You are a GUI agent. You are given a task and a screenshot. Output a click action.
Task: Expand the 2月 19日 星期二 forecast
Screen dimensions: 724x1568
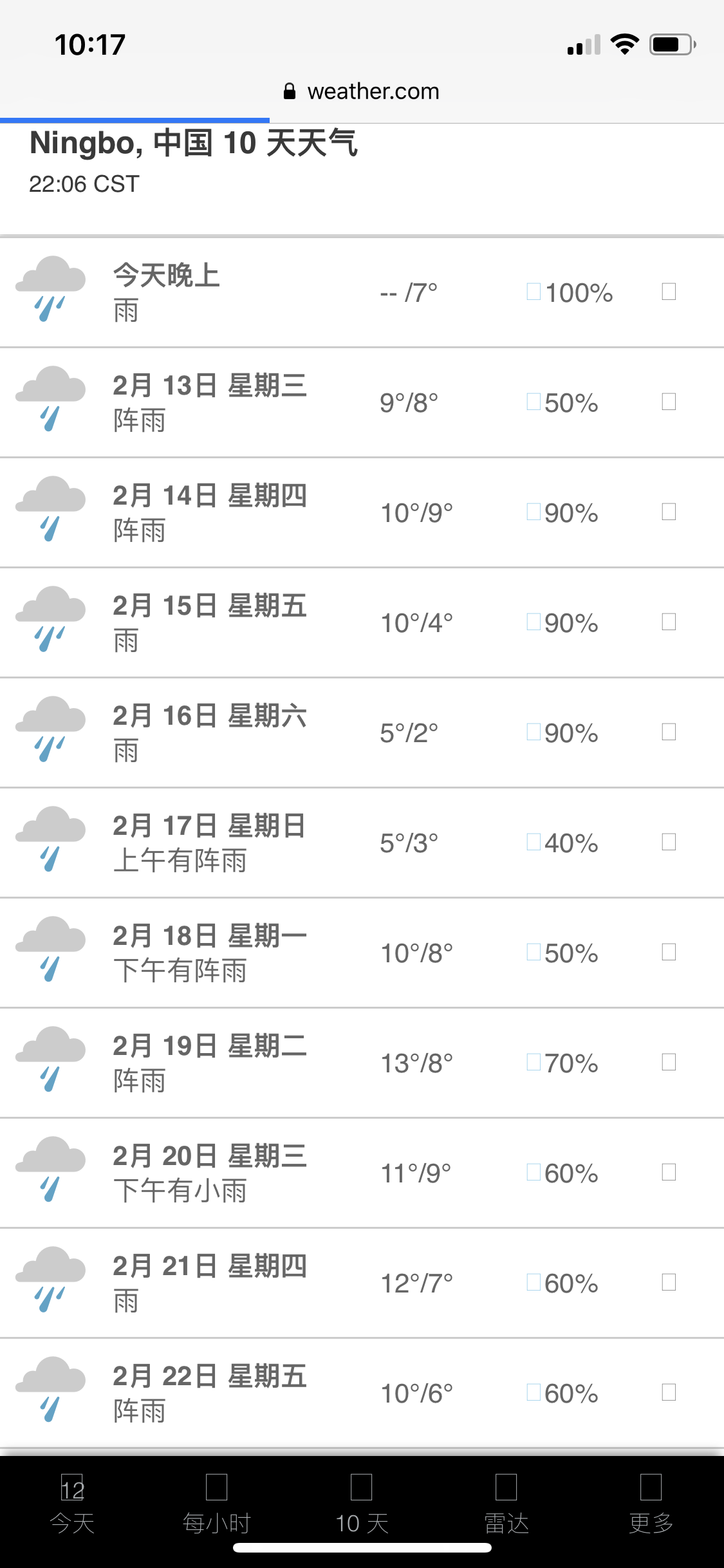(x=669, y=1063)
